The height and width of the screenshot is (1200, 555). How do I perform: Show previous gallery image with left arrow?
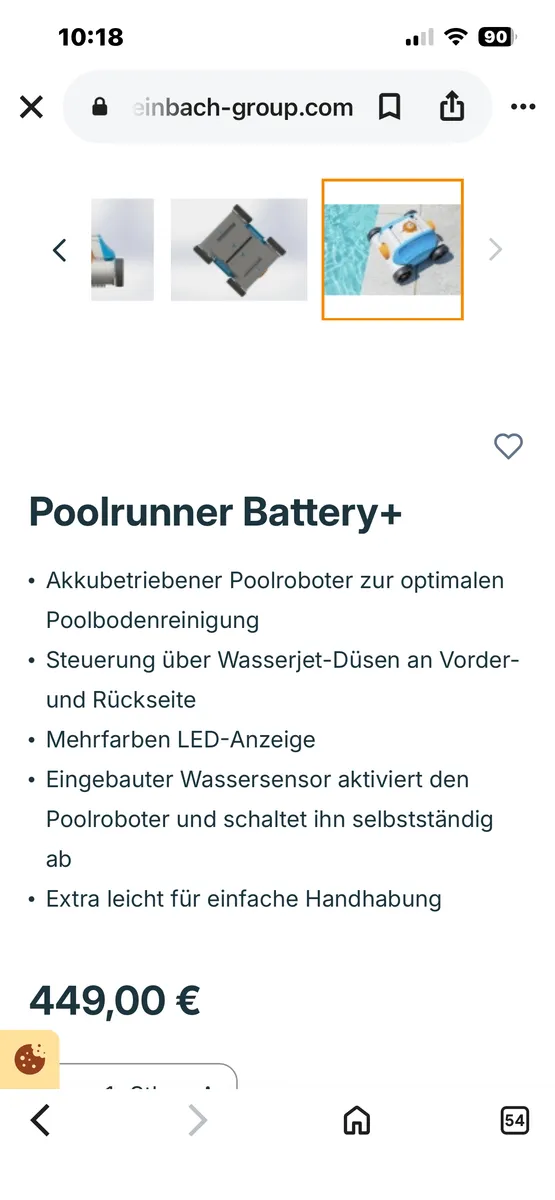(59, 250)
